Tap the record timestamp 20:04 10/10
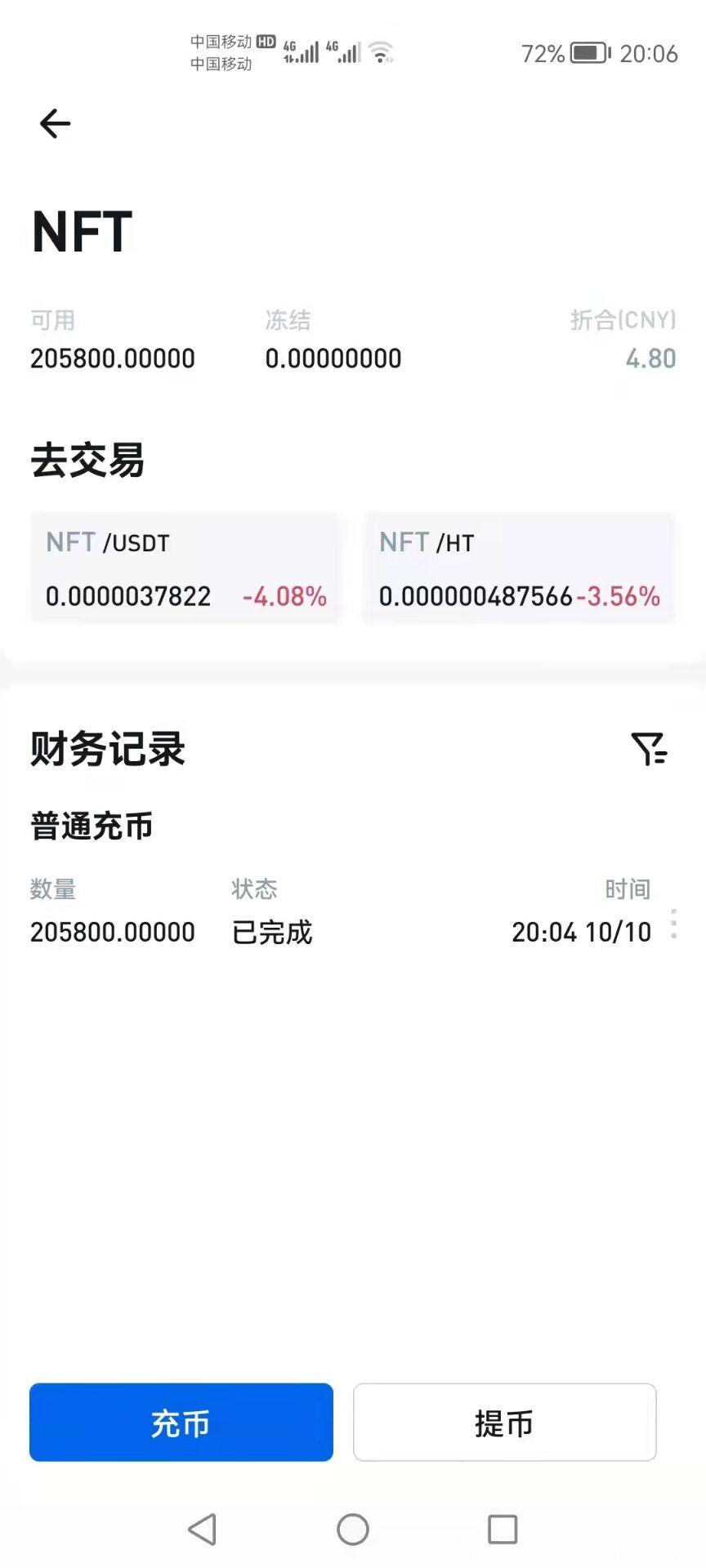The image size is (706, 1568). tap(580, 932)
